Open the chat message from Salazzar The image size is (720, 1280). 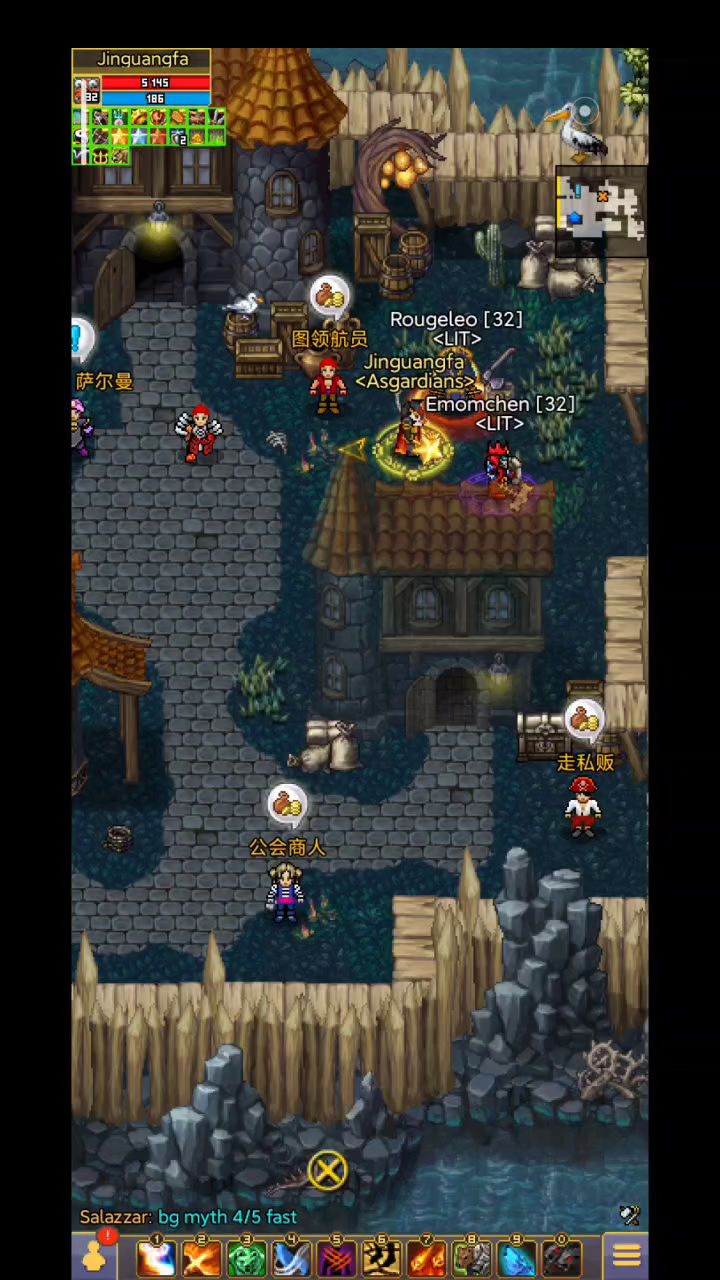point(188,1217)
